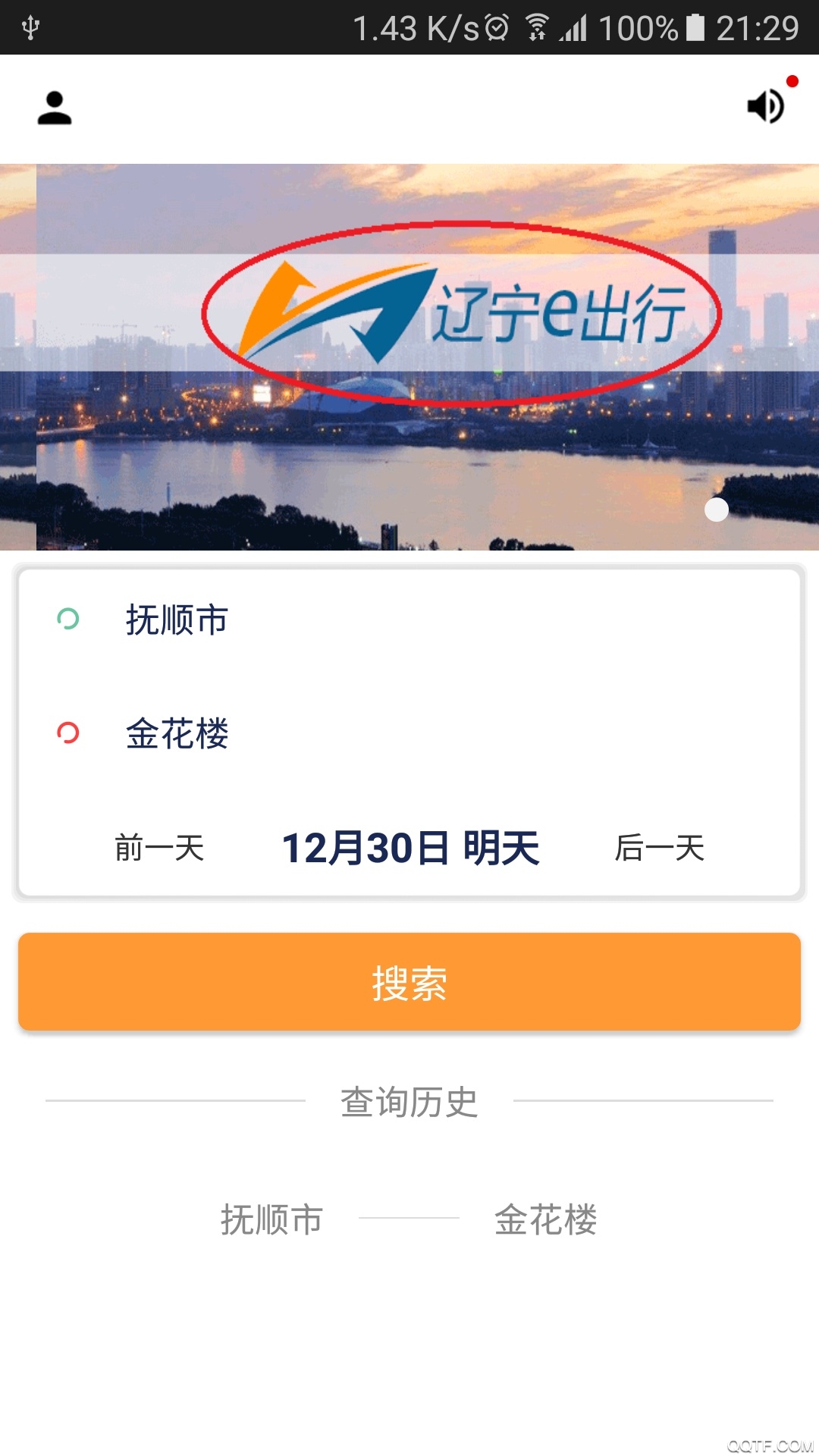Open the 辽宁e出行 banner
Screen dimensions: 819x1456
409,356
